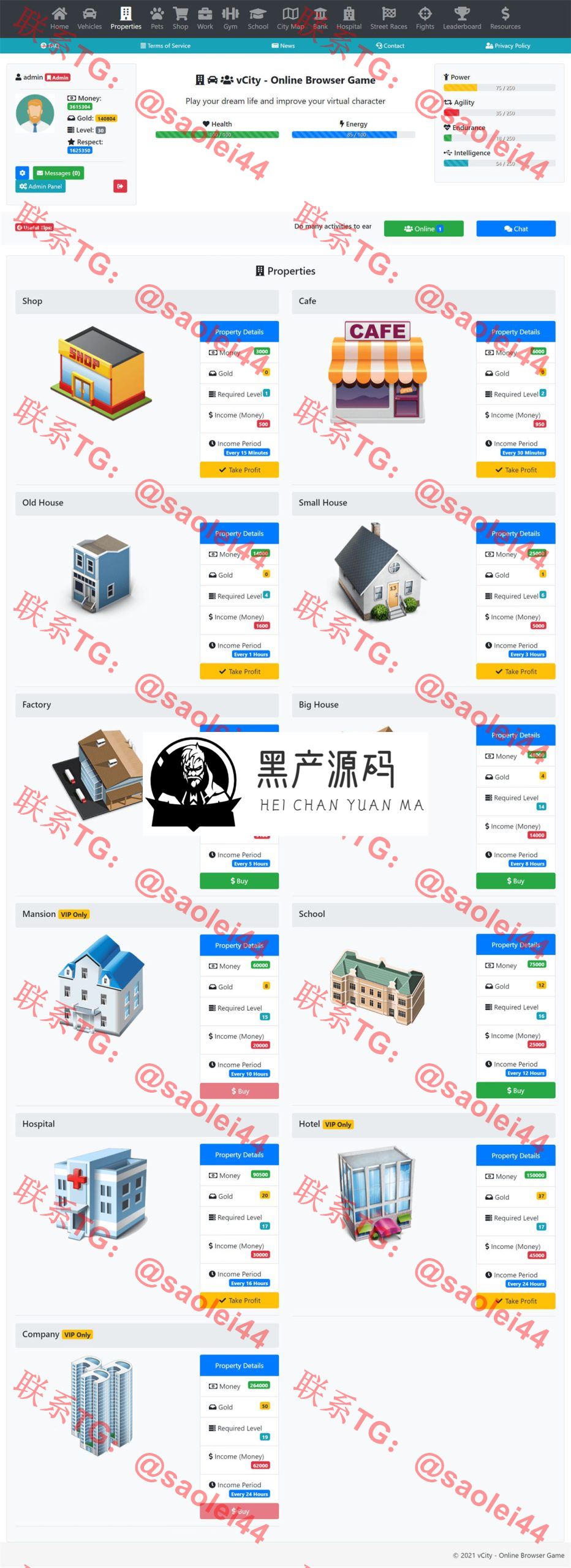Open the Messages (0) inbox
The height and width of the screenshot is (1568, 571).
[x=58, y=173]
